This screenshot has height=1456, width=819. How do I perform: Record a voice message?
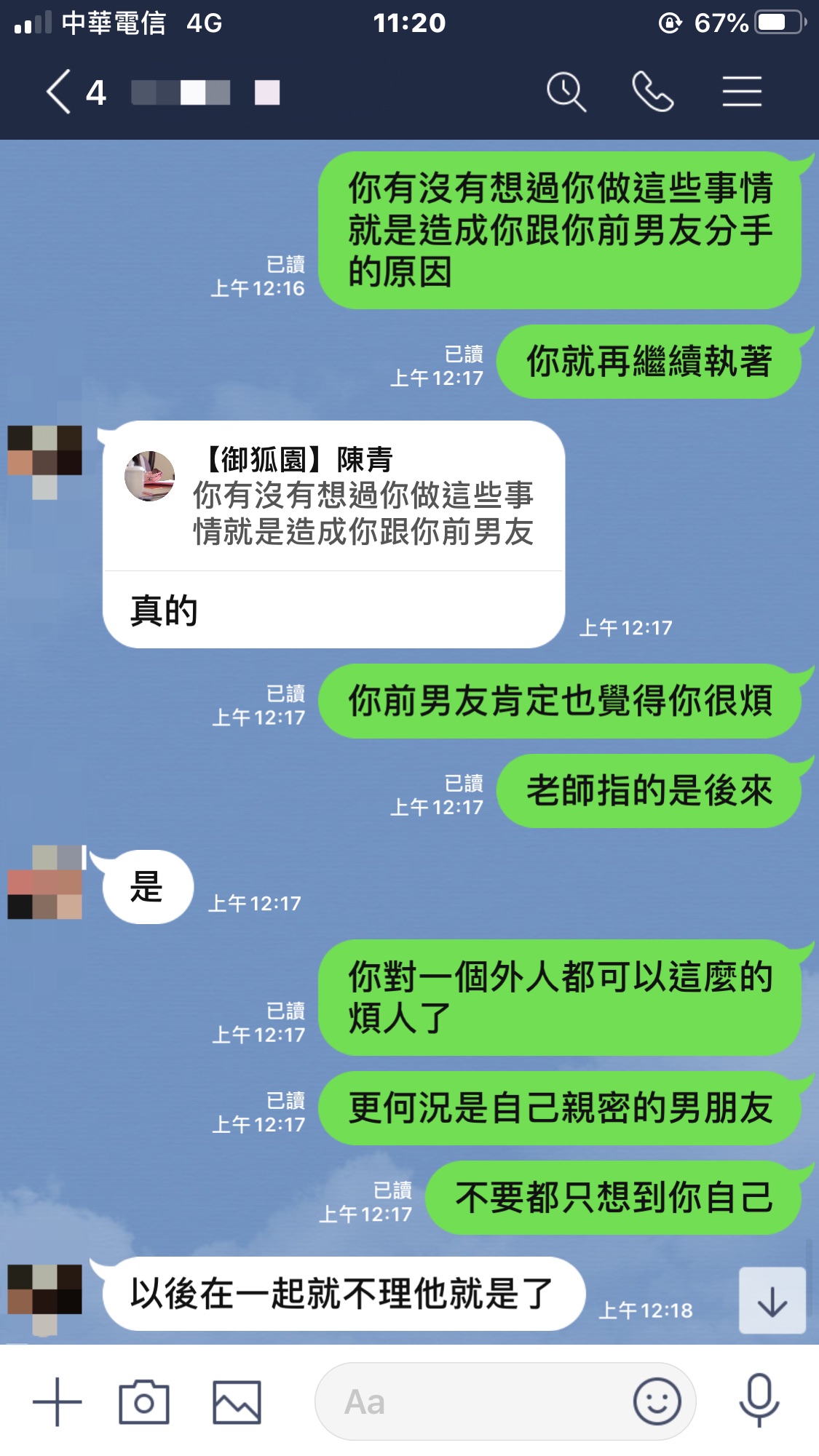click(x=759, y=1401)
